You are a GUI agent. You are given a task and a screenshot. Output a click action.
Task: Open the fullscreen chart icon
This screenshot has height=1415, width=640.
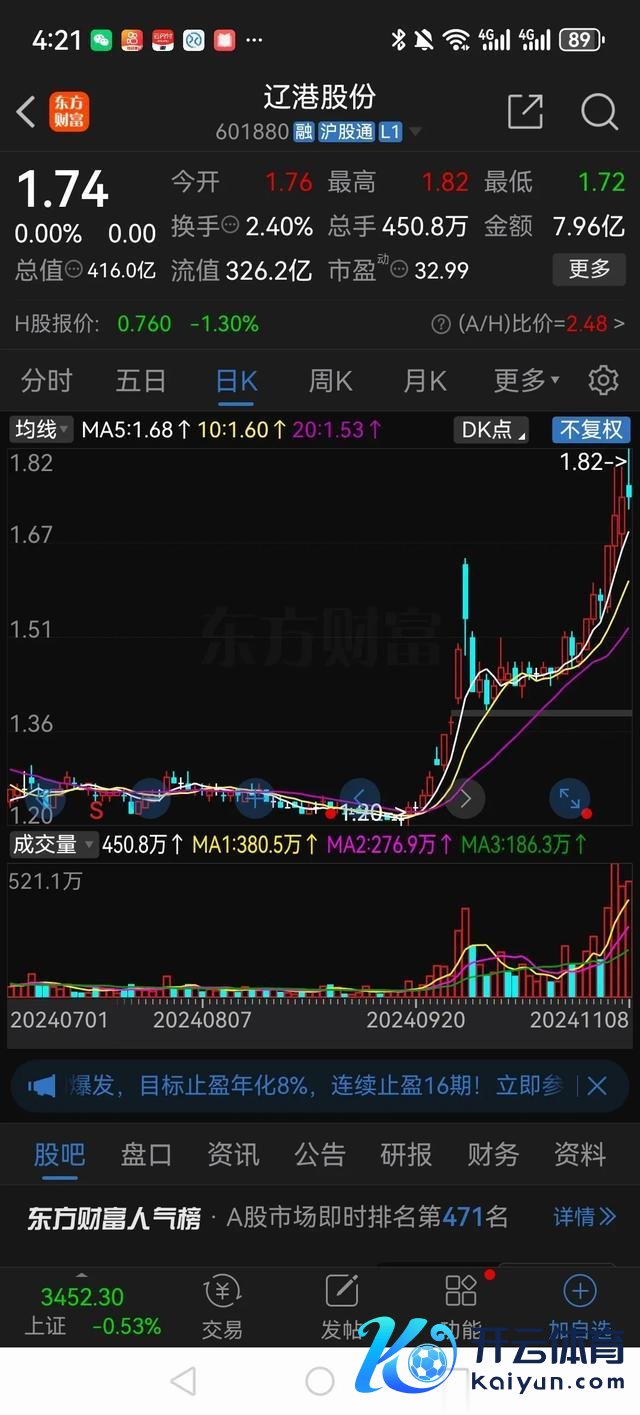point(568,798)
